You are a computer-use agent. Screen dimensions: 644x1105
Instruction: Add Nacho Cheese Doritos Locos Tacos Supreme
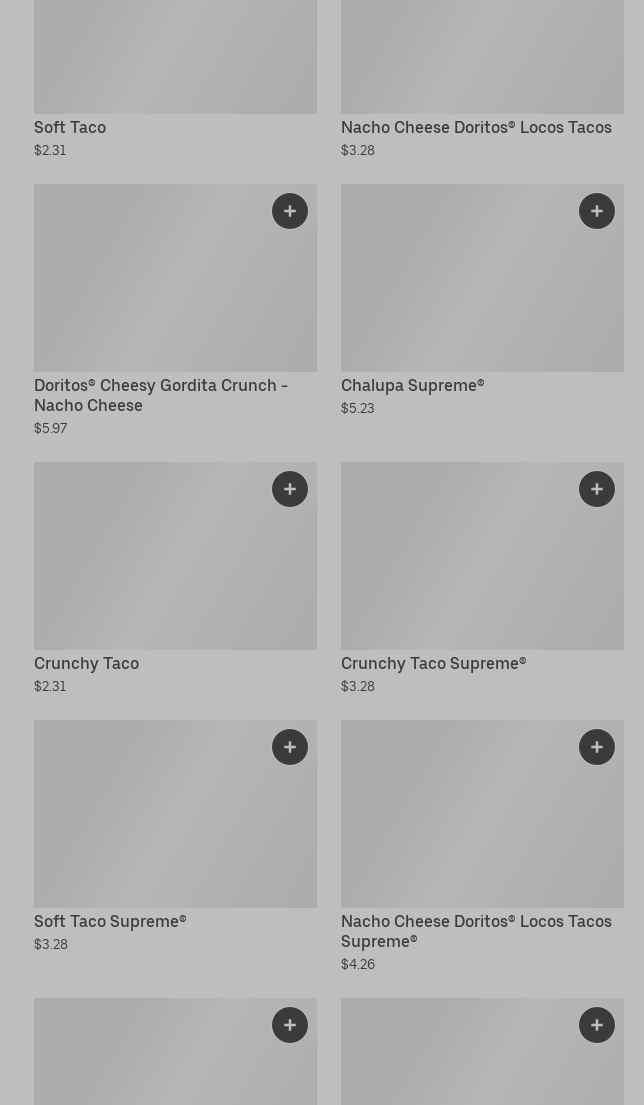597,747
